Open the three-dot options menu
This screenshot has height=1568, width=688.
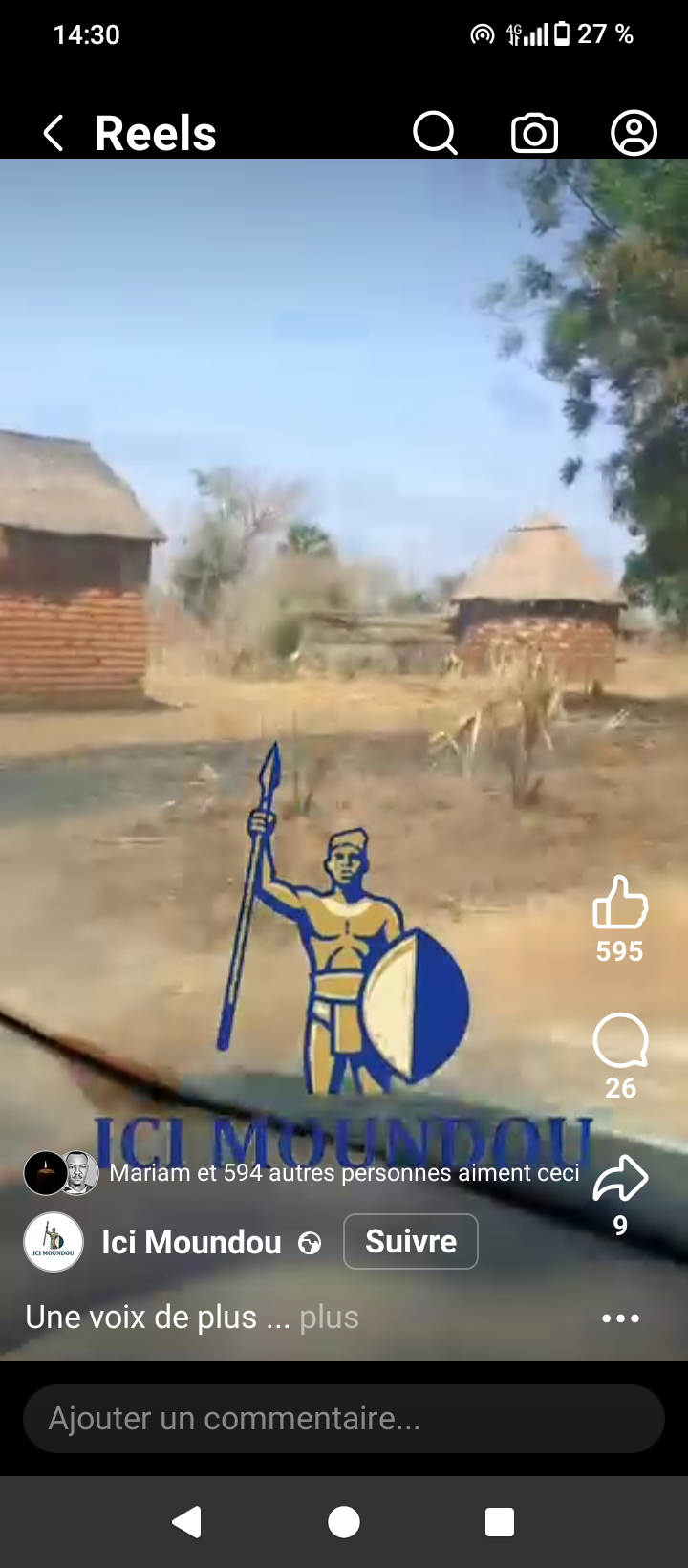pos(620,1318)
